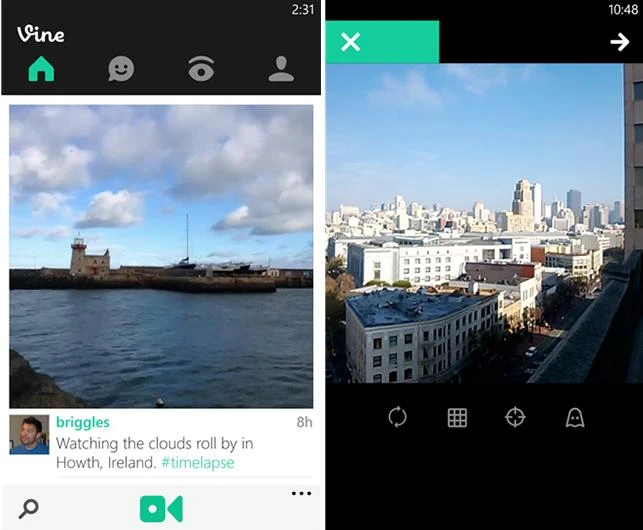Proceed with the next arrow
643x530 pixels.
[x=620, y=42]
